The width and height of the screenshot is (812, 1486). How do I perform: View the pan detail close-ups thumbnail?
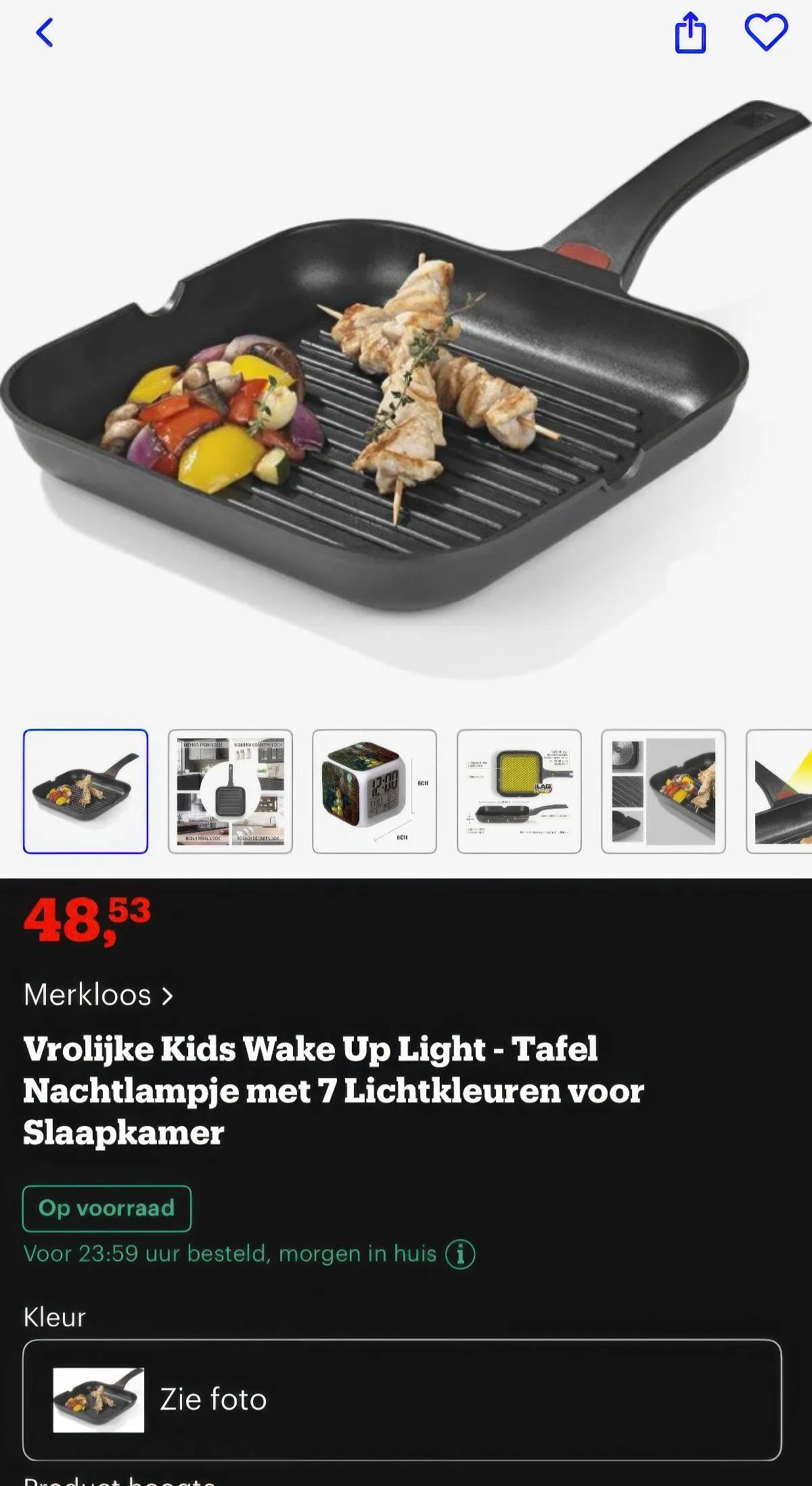pos(663,791)
